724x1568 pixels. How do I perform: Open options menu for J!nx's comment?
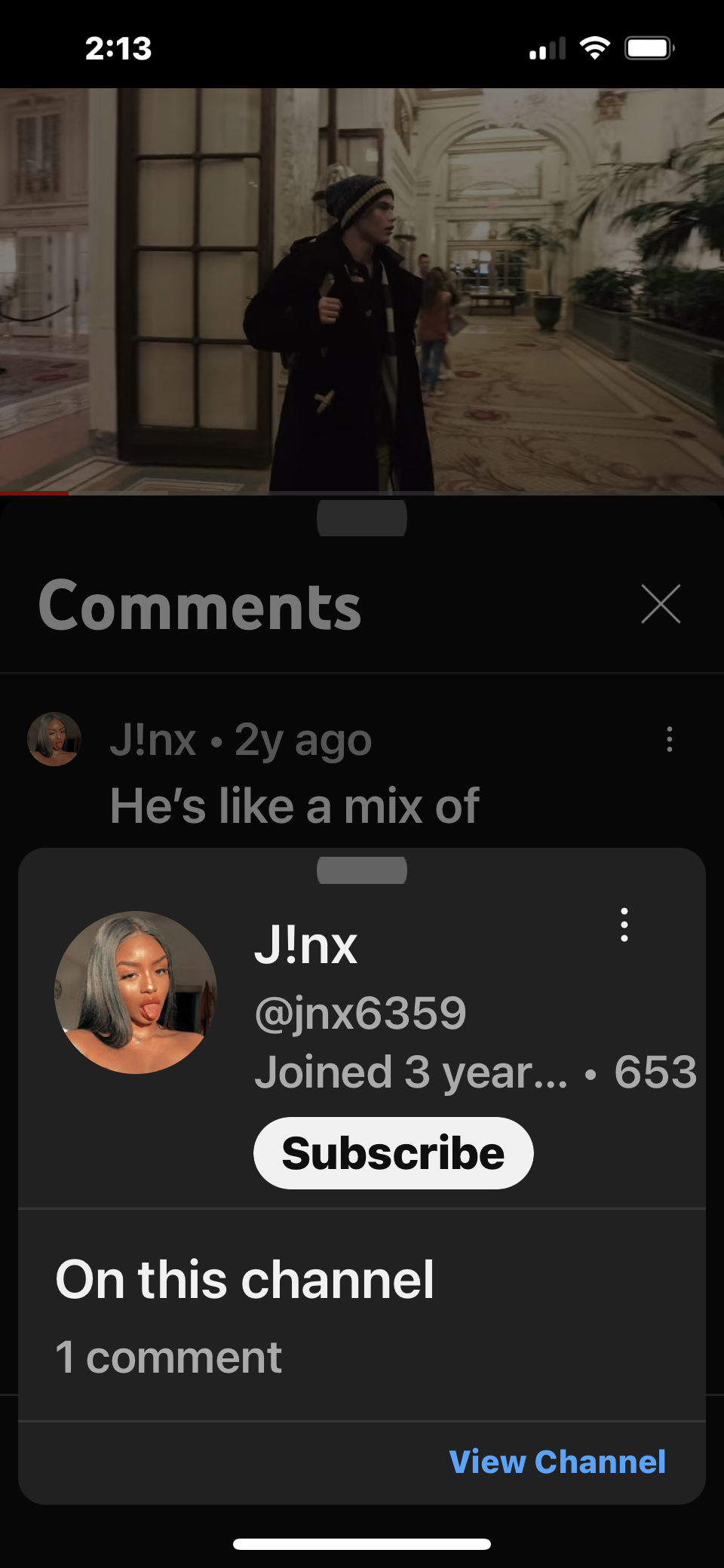click(669, 740)
